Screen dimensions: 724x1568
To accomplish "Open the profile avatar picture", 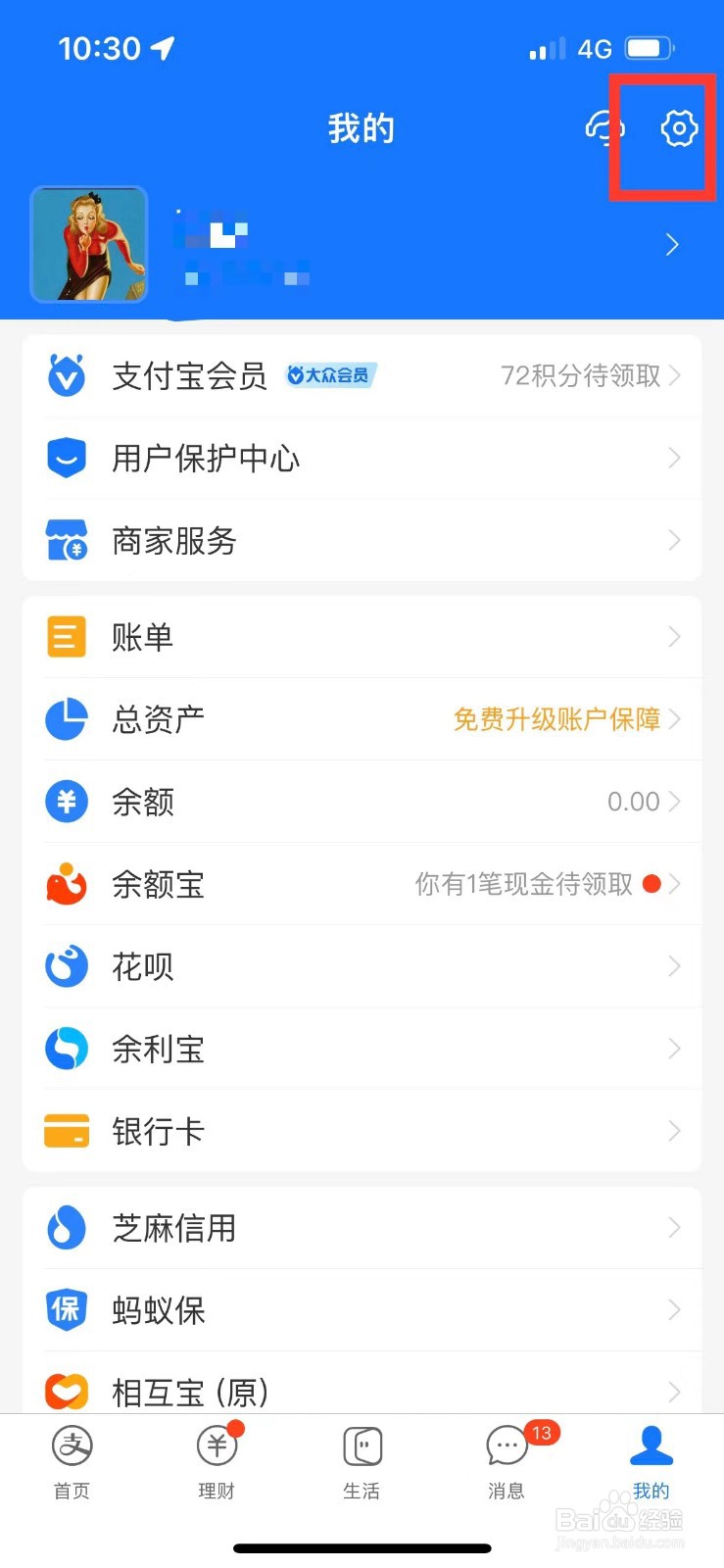I will [89, 244].
